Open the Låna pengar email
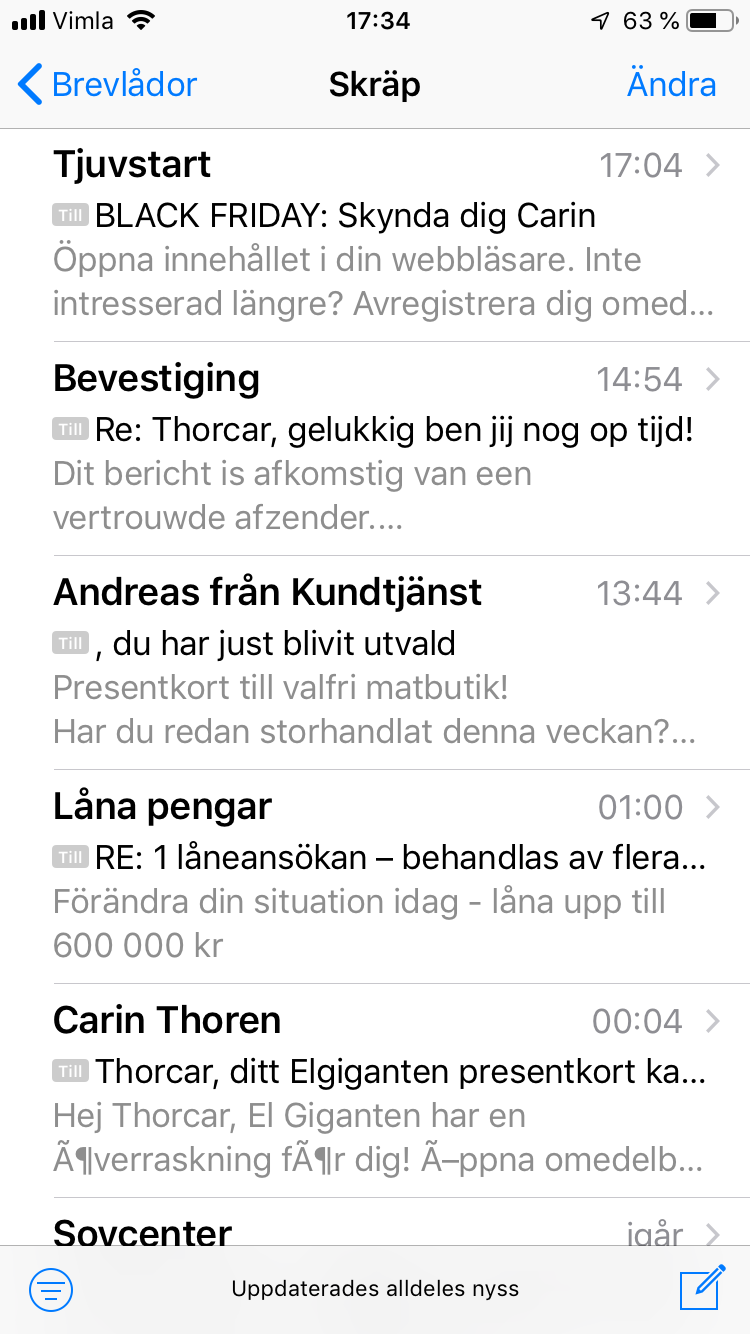Viewport: 750px width, 1334px height. [380, 878]
